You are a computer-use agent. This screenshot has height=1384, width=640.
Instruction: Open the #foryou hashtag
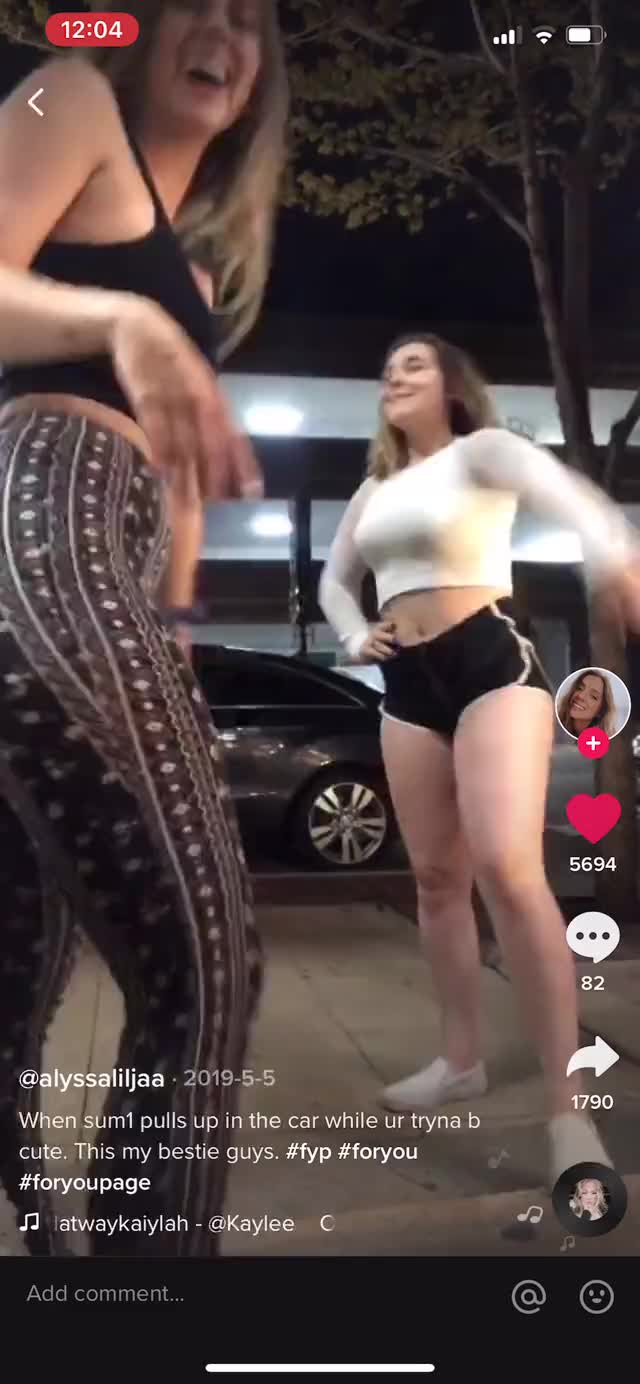(378, 1151)
